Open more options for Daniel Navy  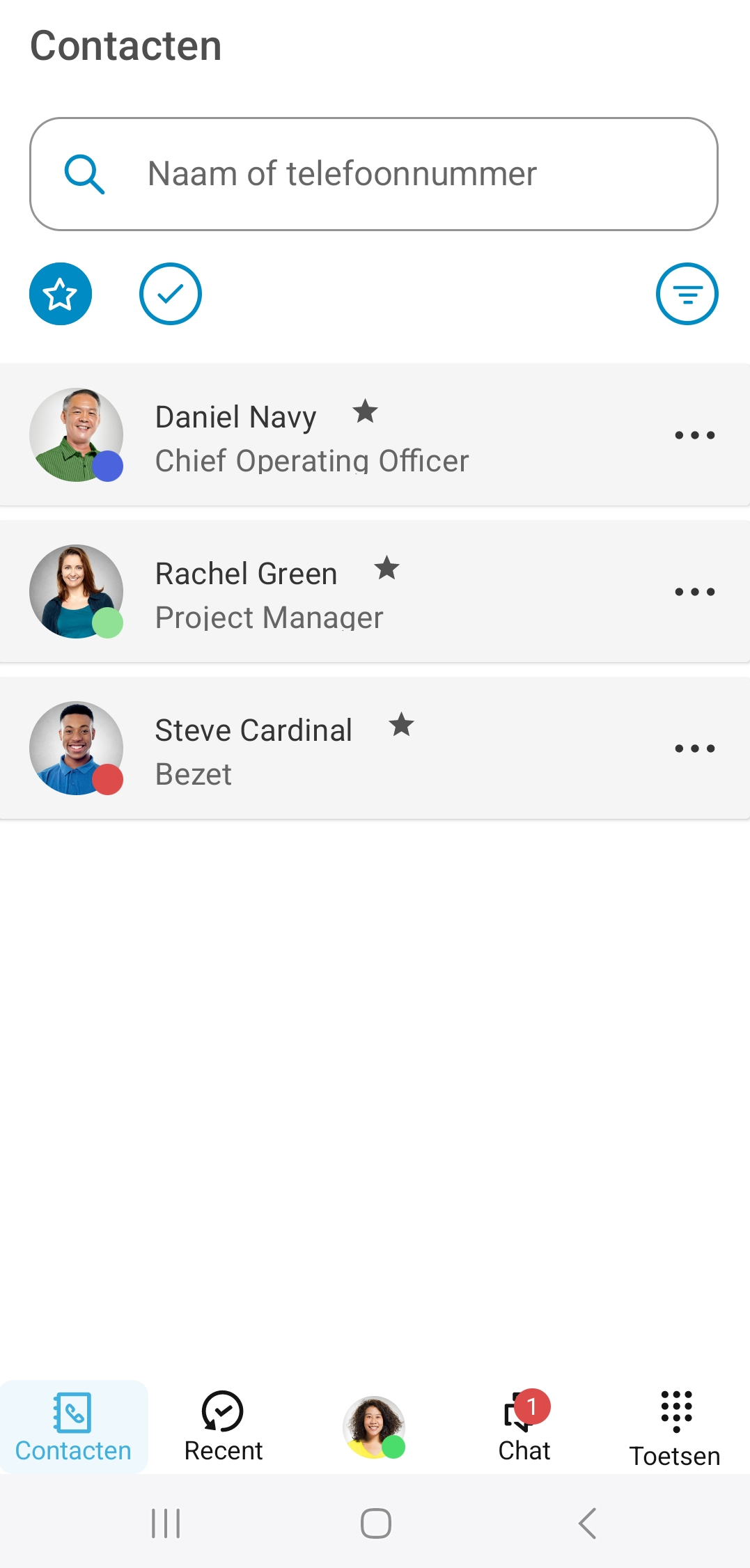coord(694,436)
